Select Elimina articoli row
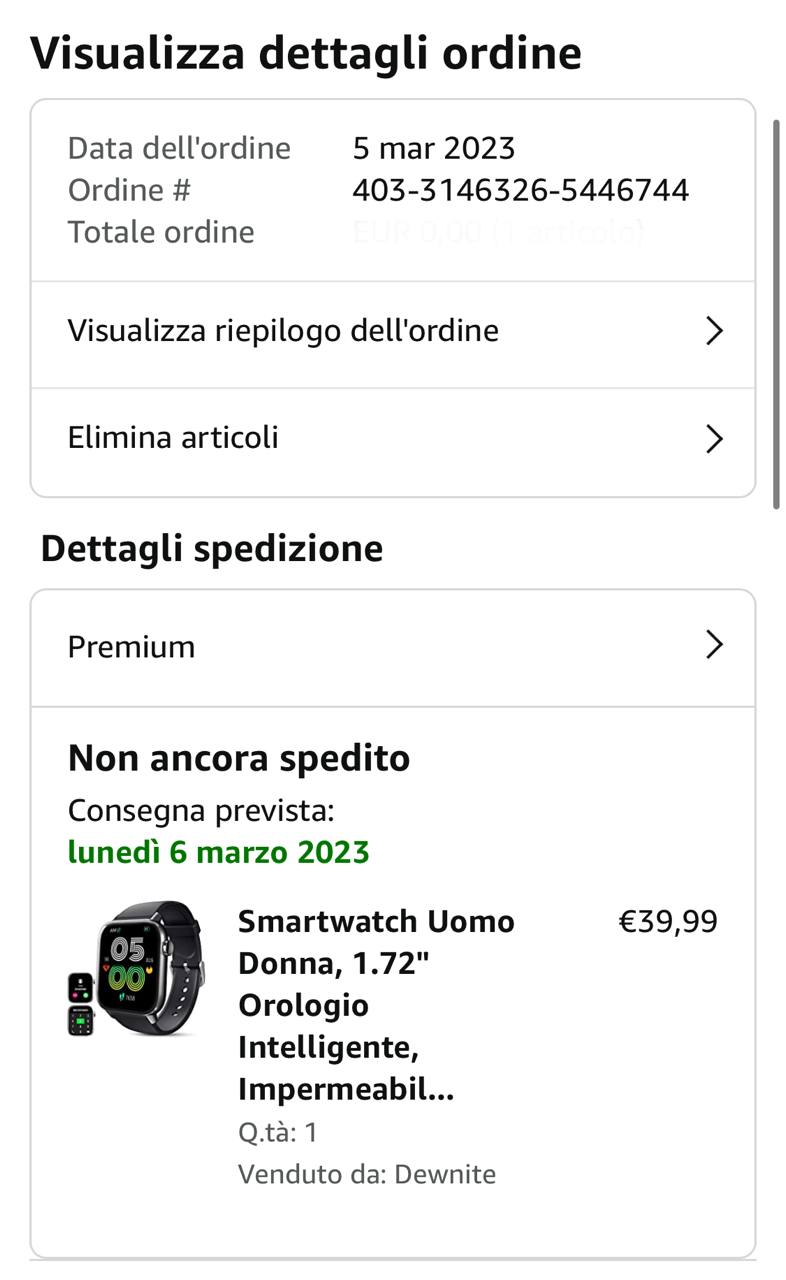The image size is (786, 1280). tap(392, 439)
